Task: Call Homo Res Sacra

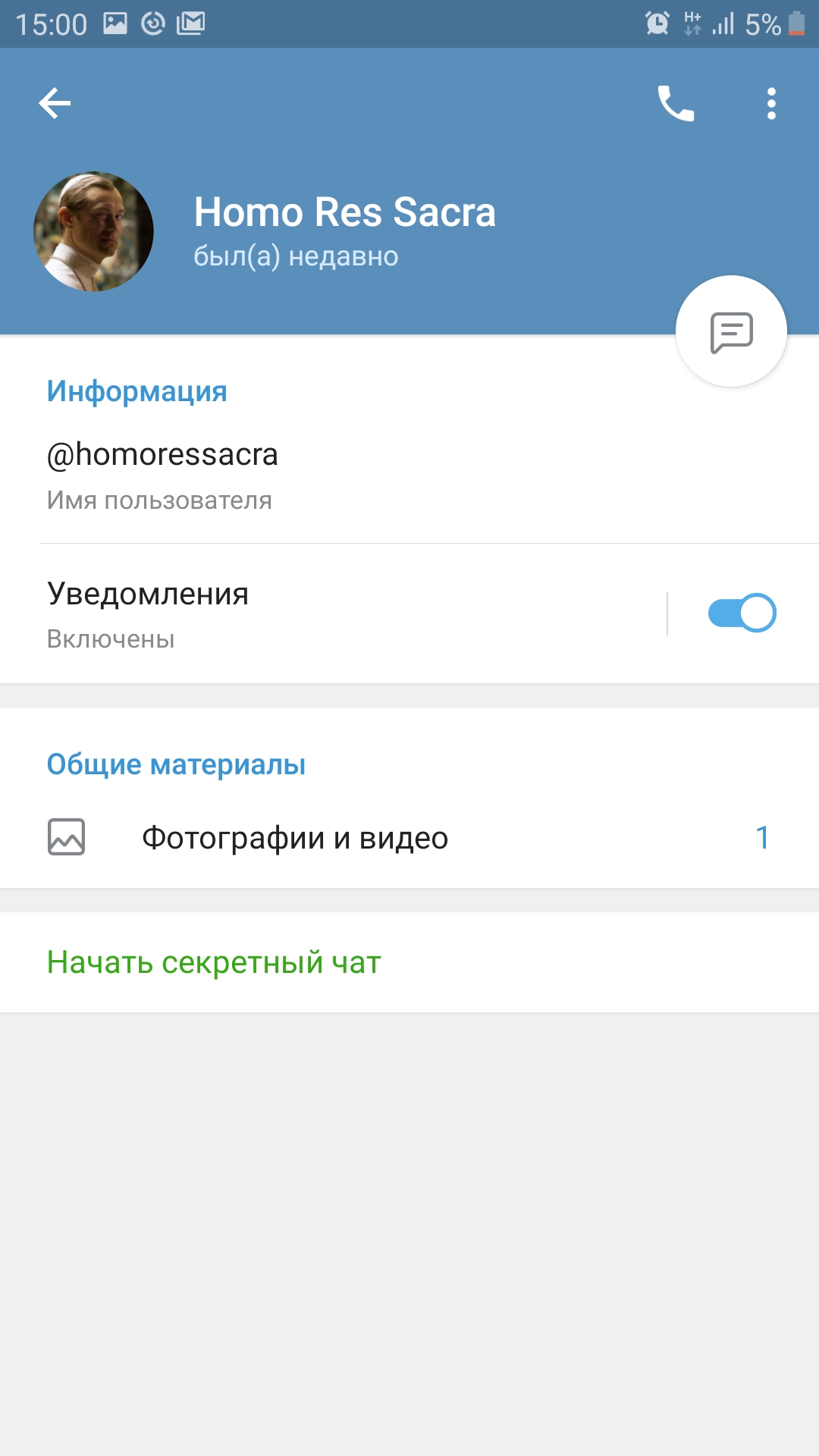Action: tap(675, 103)
